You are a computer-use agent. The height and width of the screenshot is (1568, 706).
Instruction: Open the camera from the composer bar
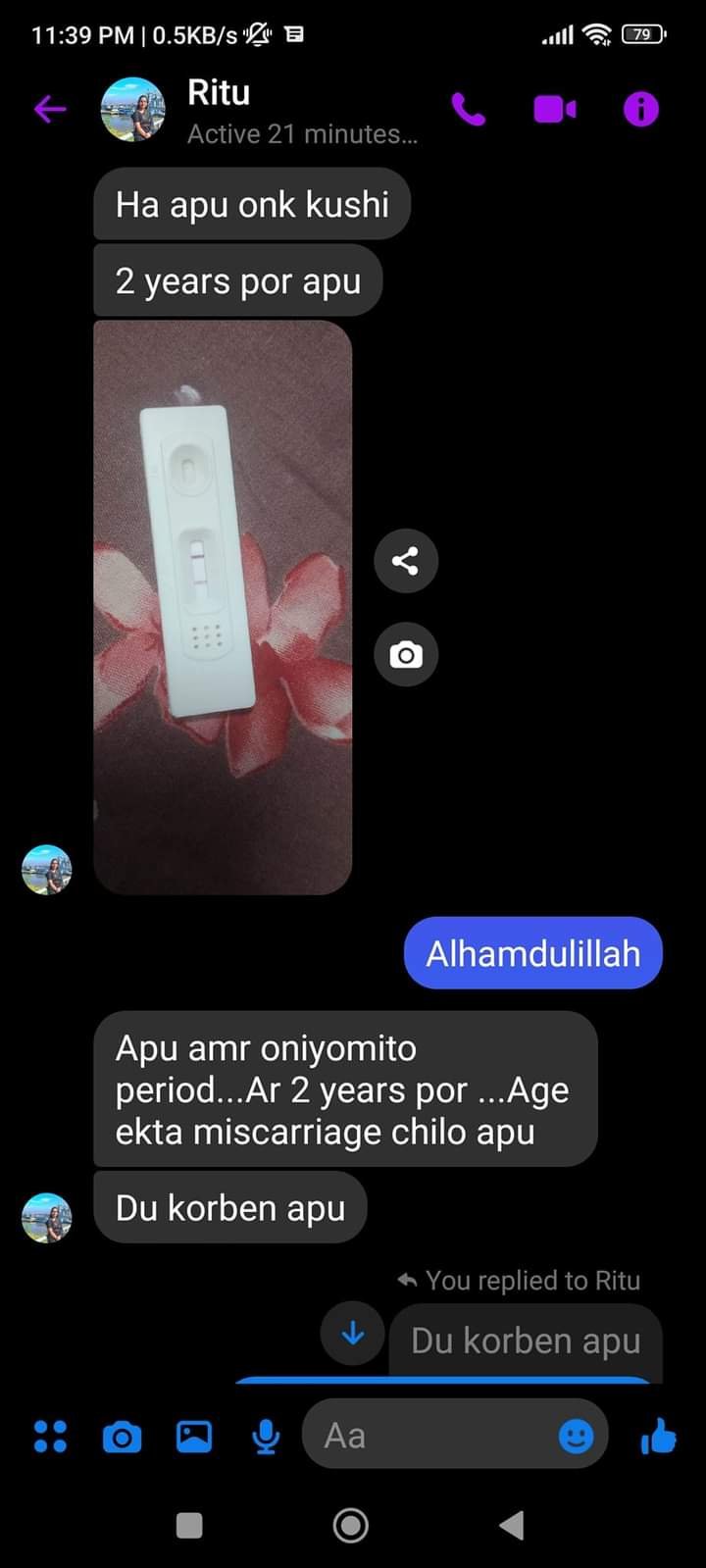point(122,1438)
